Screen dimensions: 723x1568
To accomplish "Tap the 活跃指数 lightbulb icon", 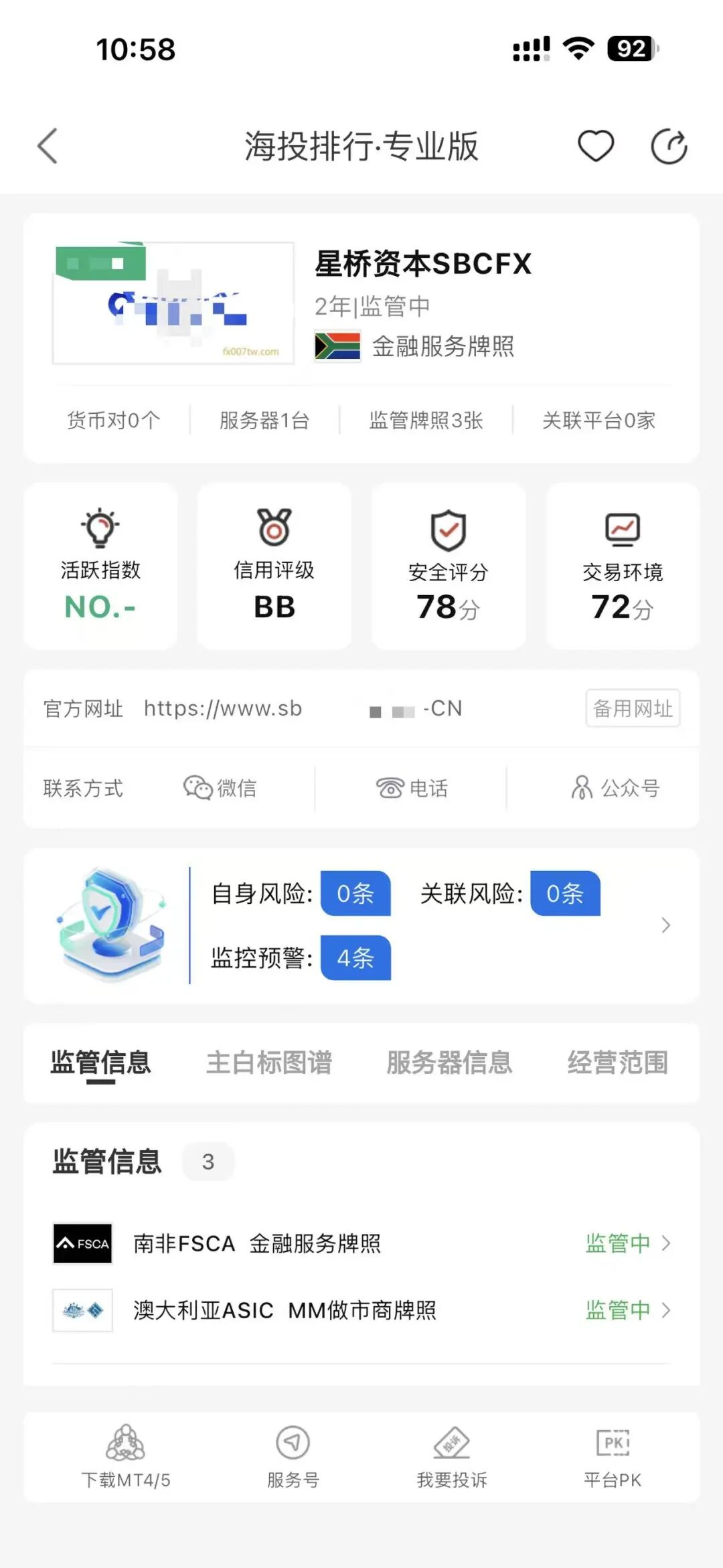I will (100, 530).
